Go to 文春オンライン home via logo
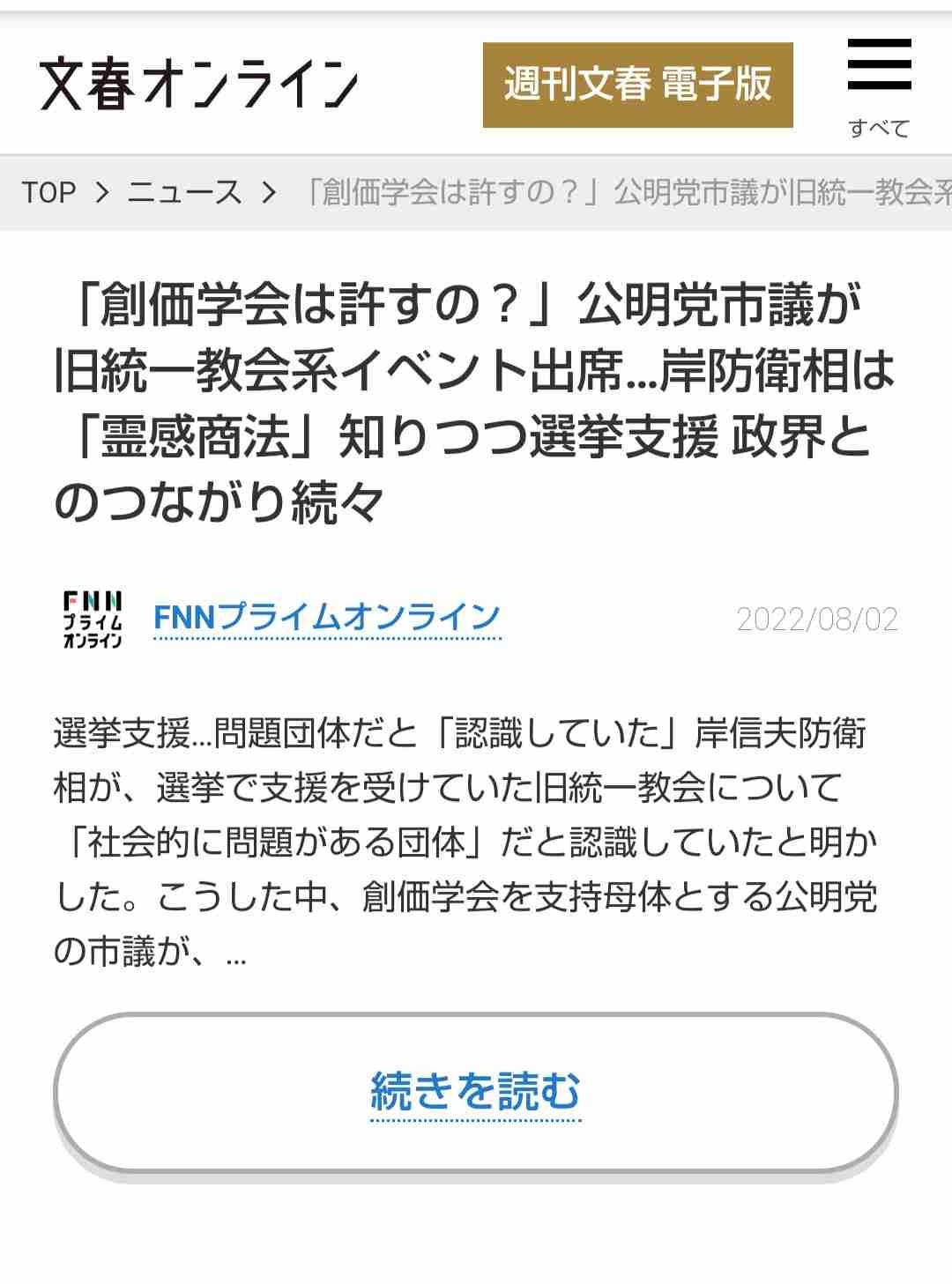This screenshot has height=1284, width=952. (x=199, y=84)
